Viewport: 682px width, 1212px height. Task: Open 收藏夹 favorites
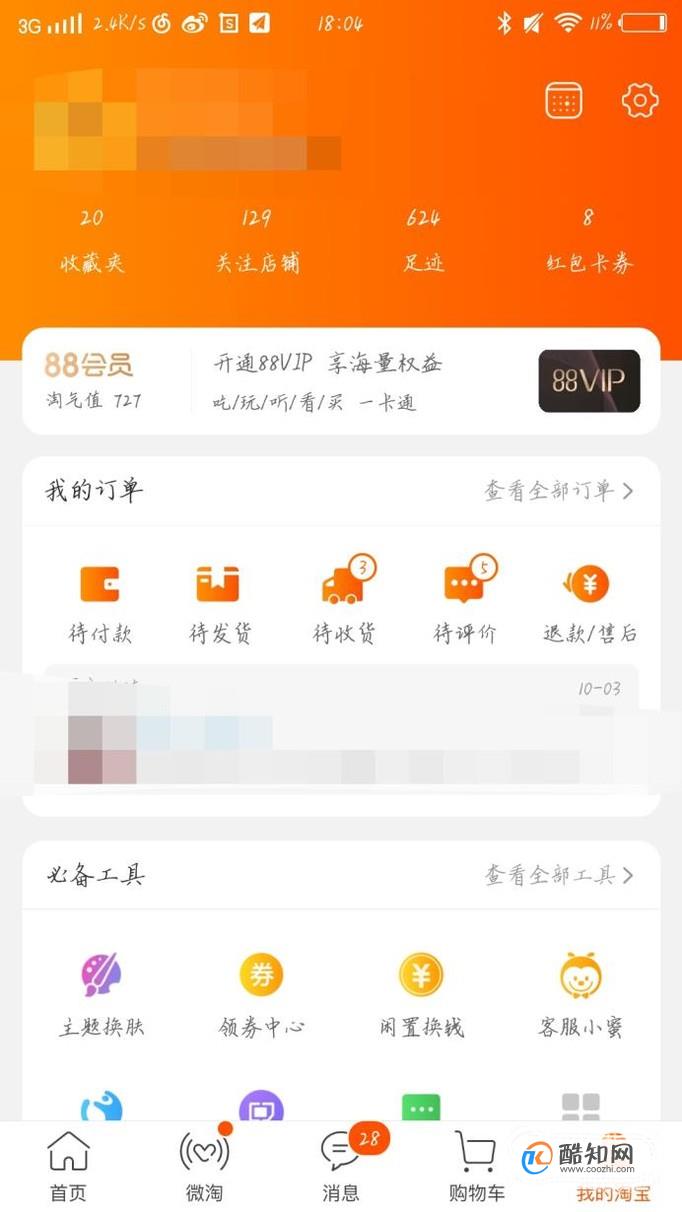[x=92, y=241]
